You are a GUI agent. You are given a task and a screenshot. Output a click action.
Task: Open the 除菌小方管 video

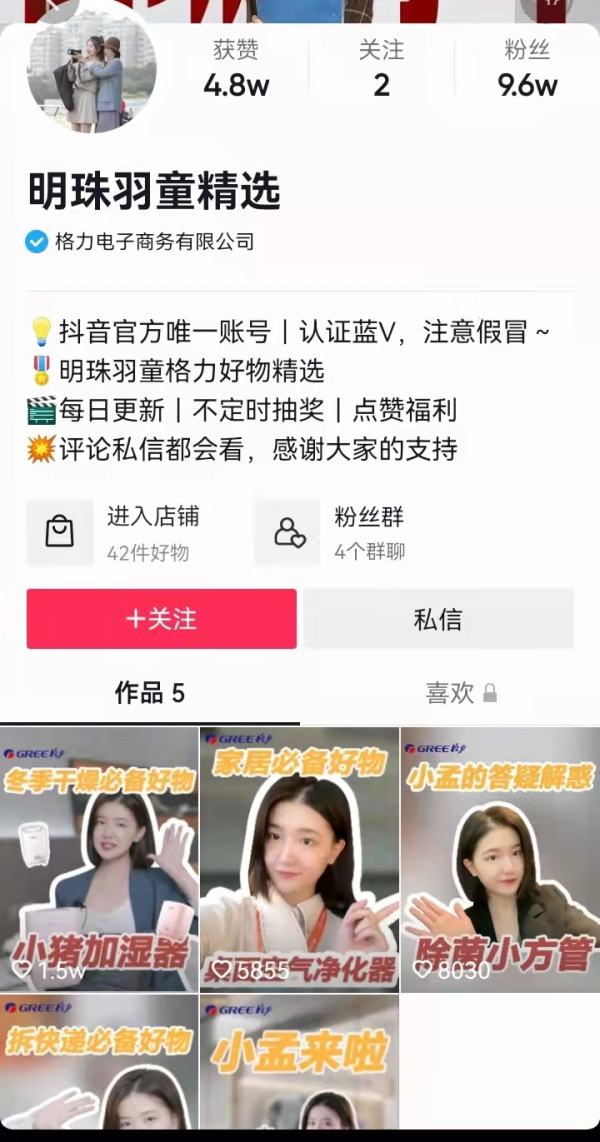pyautogui.click(x=499, y=858)
